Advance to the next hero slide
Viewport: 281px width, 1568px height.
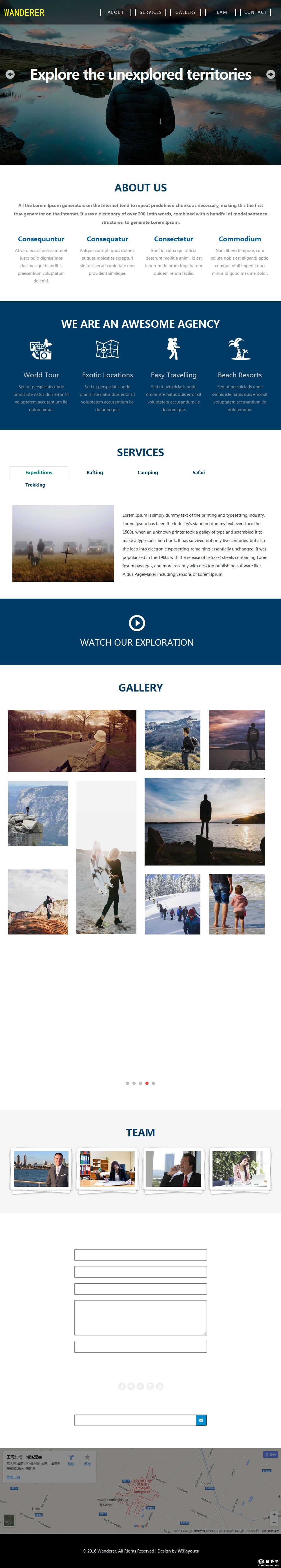pos(271,74)
